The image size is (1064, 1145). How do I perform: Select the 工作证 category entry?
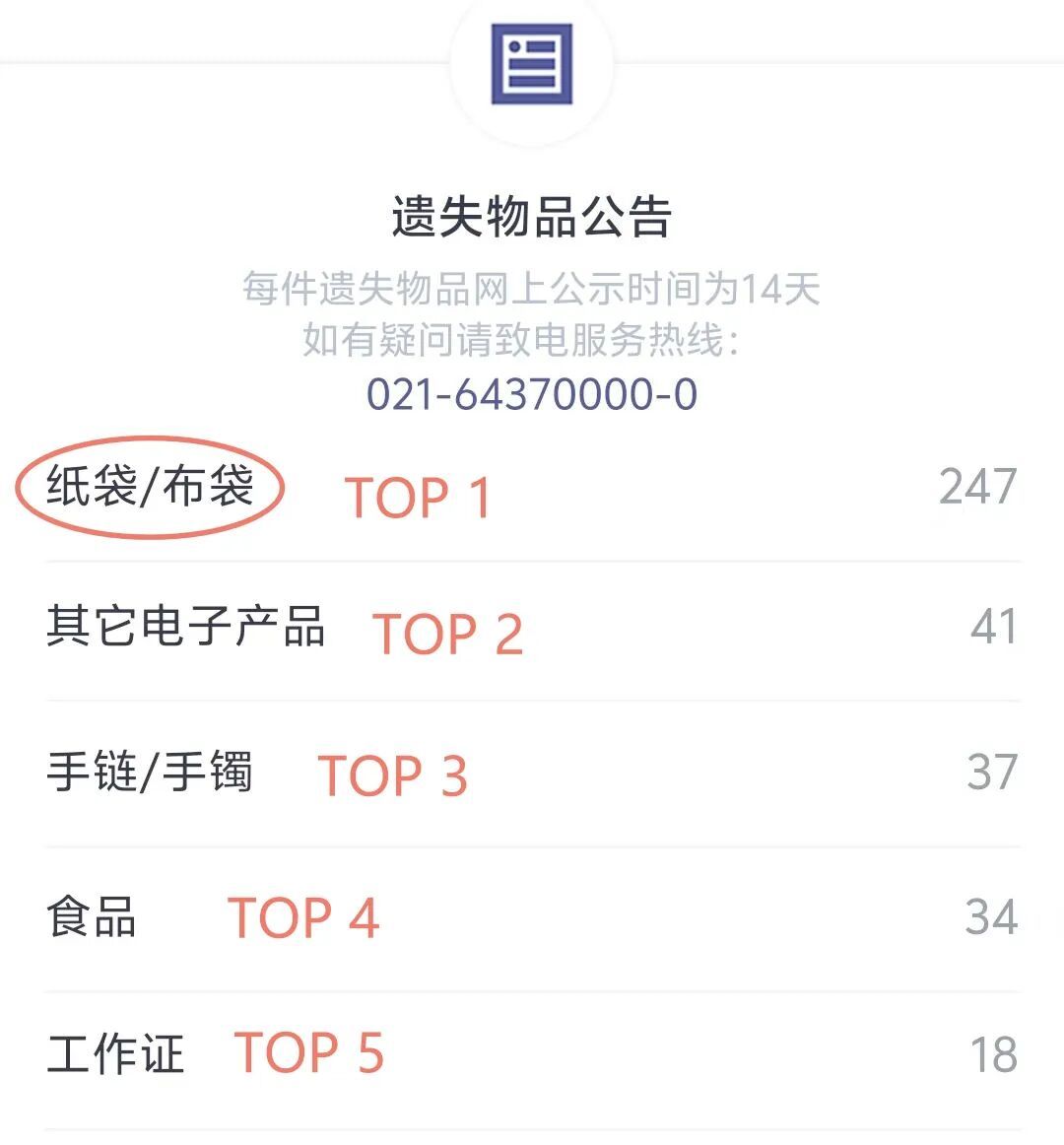coord(116,1056)
